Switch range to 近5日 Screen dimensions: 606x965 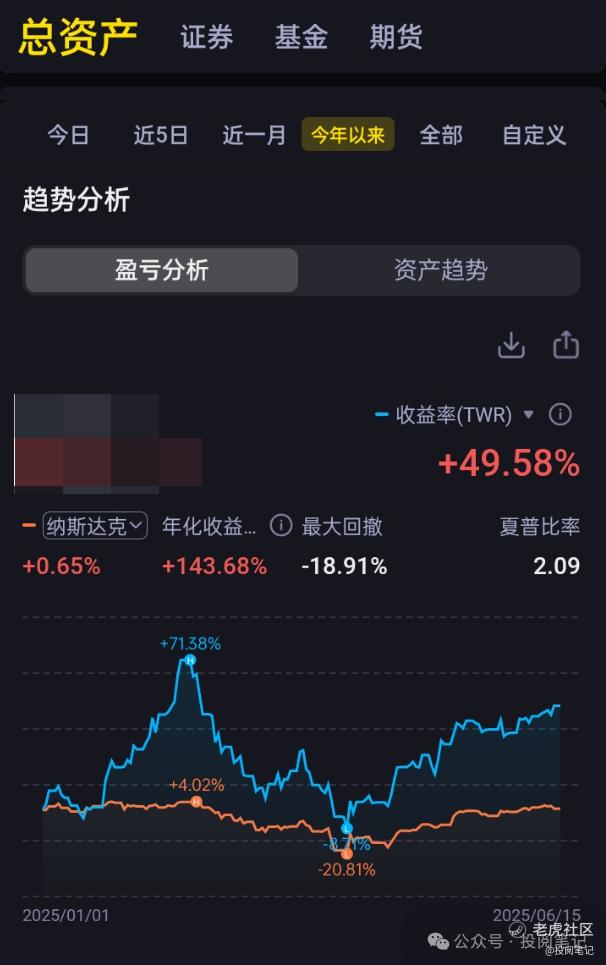pos(161,135)
